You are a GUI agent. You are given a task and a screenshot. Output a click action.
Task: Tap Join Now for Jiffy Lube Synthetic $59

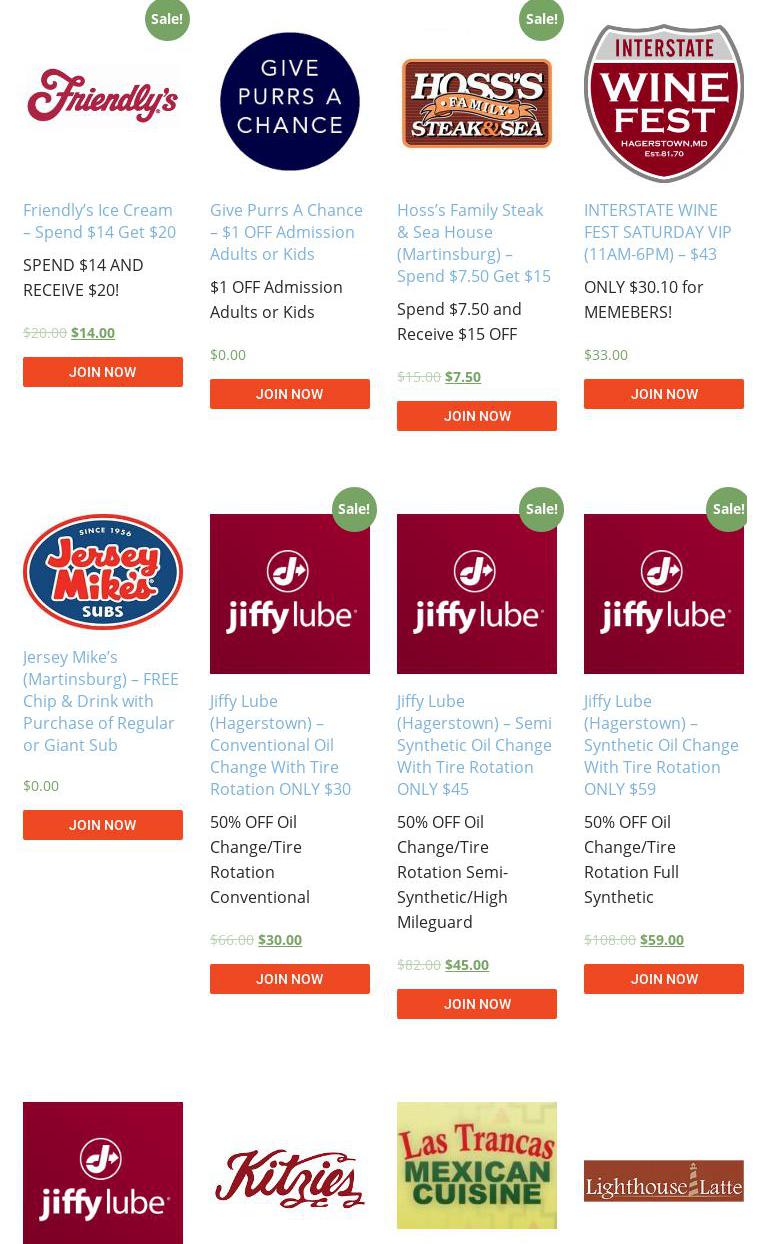point(663,979)
